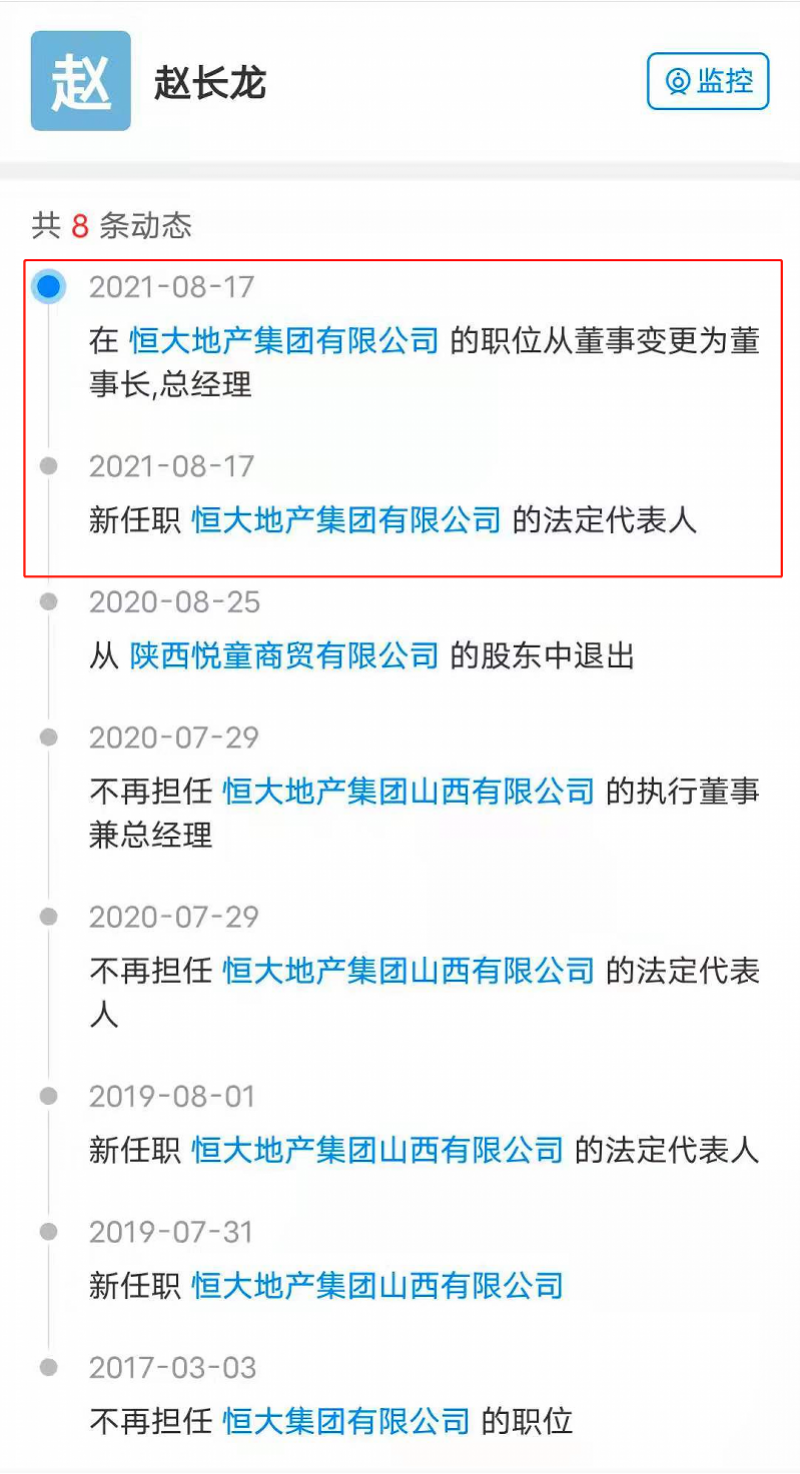
Task: Open 恒大地产集团有限公司 link in the 董事长 change entry
Action: (283, 341)
